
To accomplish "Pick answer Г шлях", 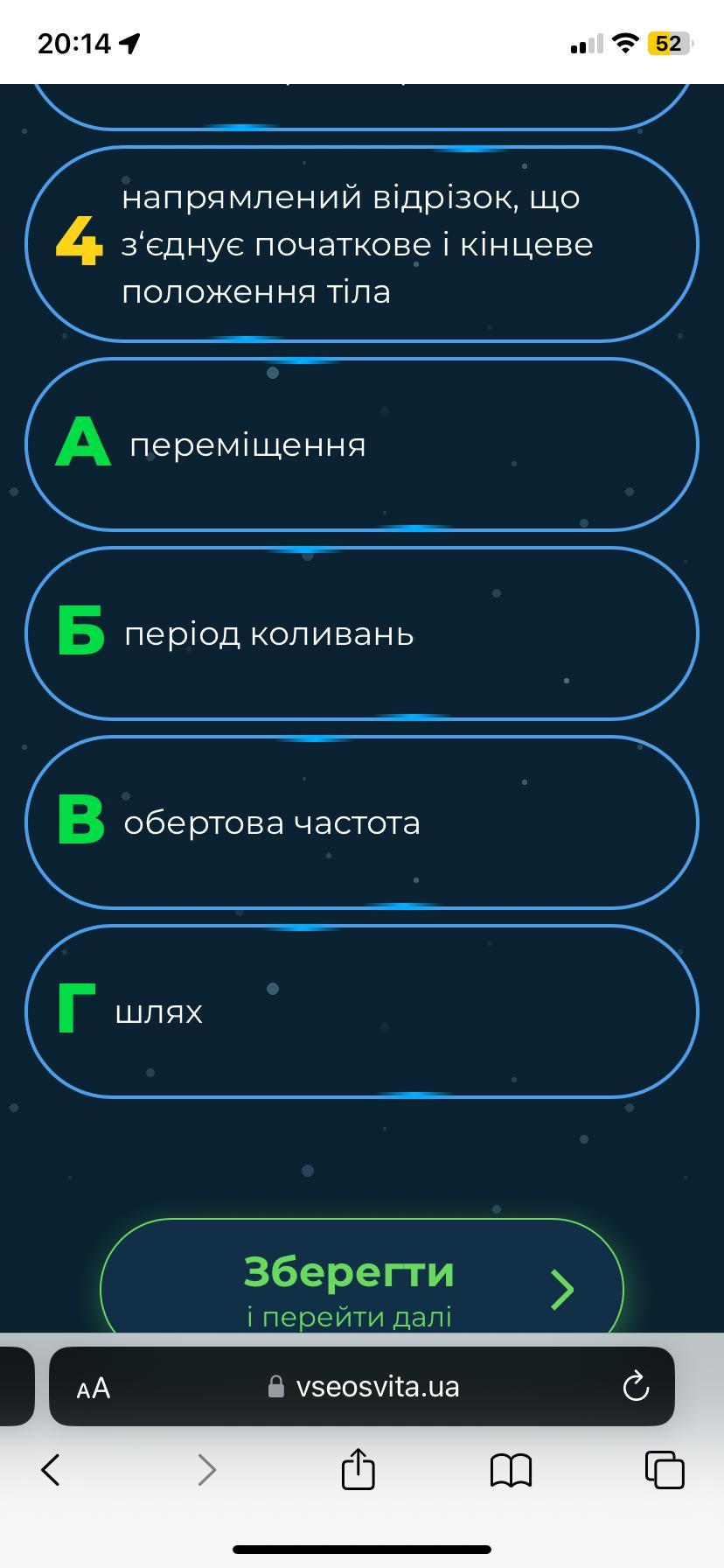I will [361, 1011].
